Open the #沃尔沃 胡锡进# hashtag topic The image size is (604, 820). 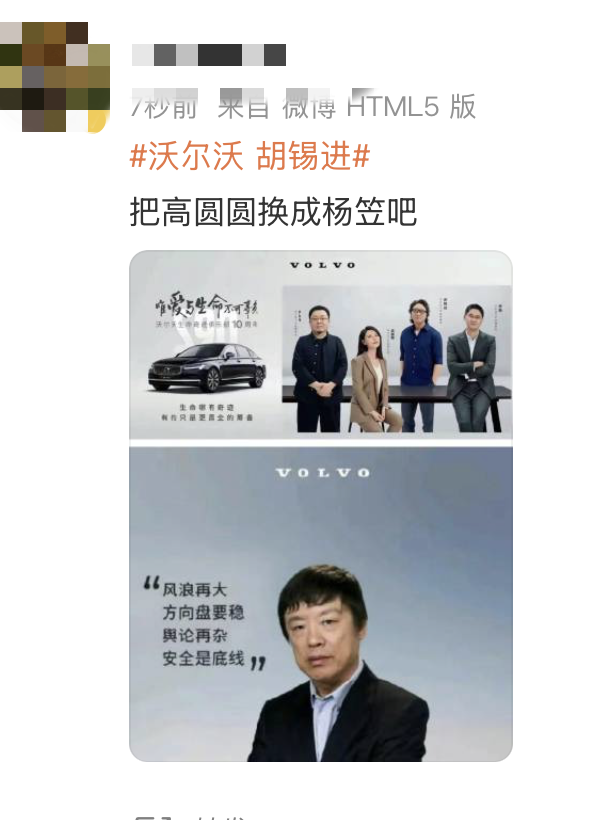click(250, 156)
